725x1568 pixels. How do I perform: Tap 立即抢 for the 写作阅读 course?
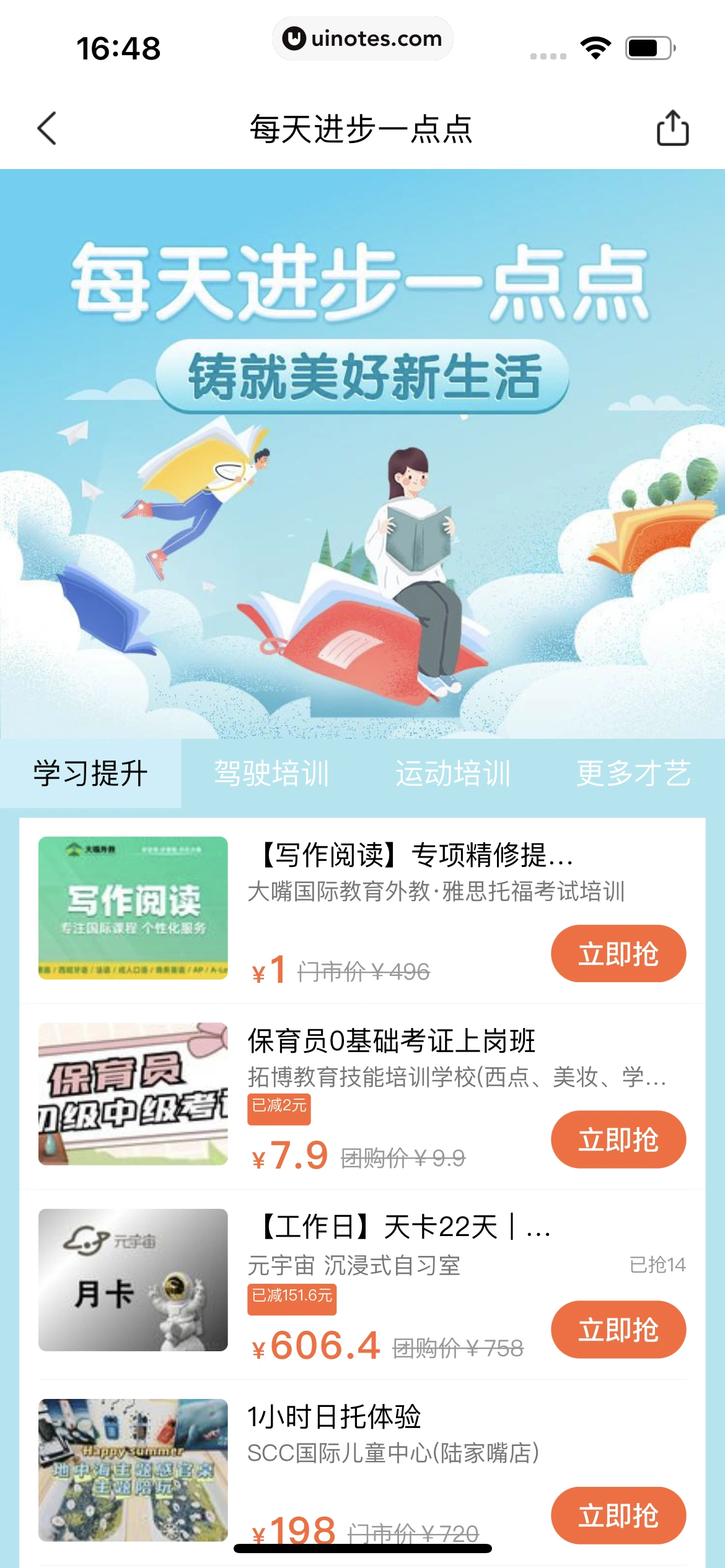(x=618, y=953)
